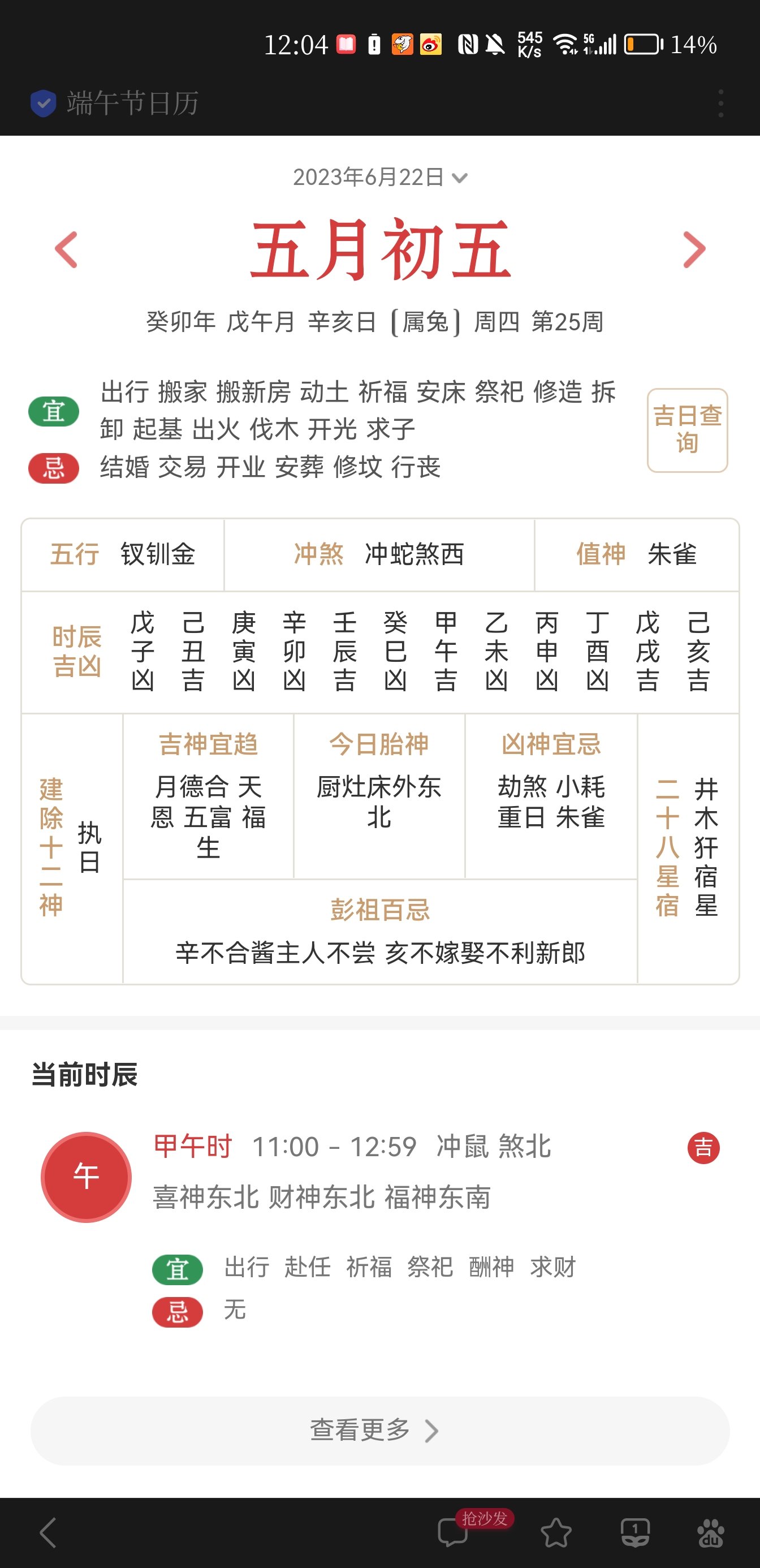Open comments with the 抢沙发 bubble icon
This screenshot has width=760, height=1568.
click(x=454, y=1532)
